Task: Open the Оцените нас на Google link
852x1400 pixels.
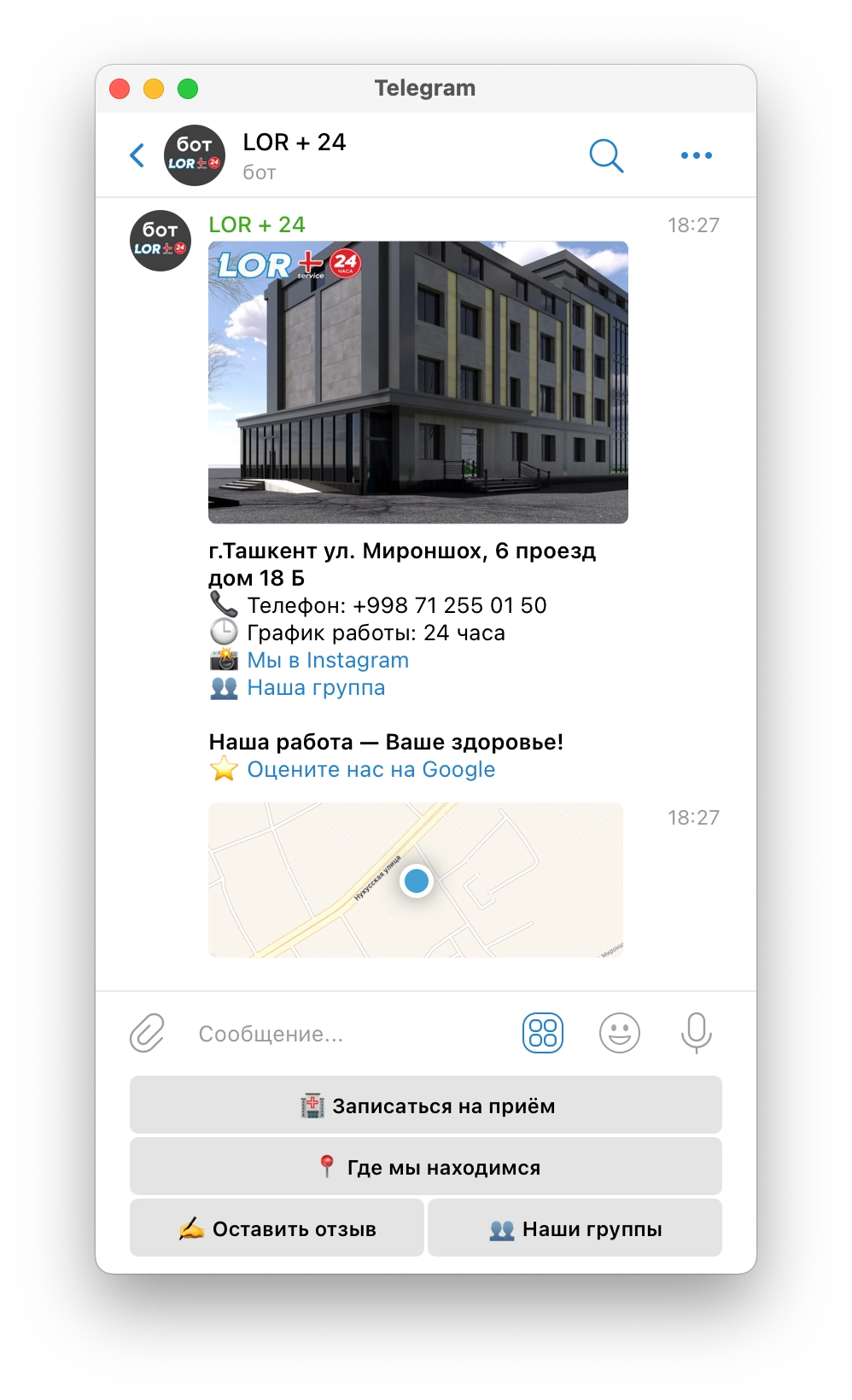Action: [x=371, y=770]
